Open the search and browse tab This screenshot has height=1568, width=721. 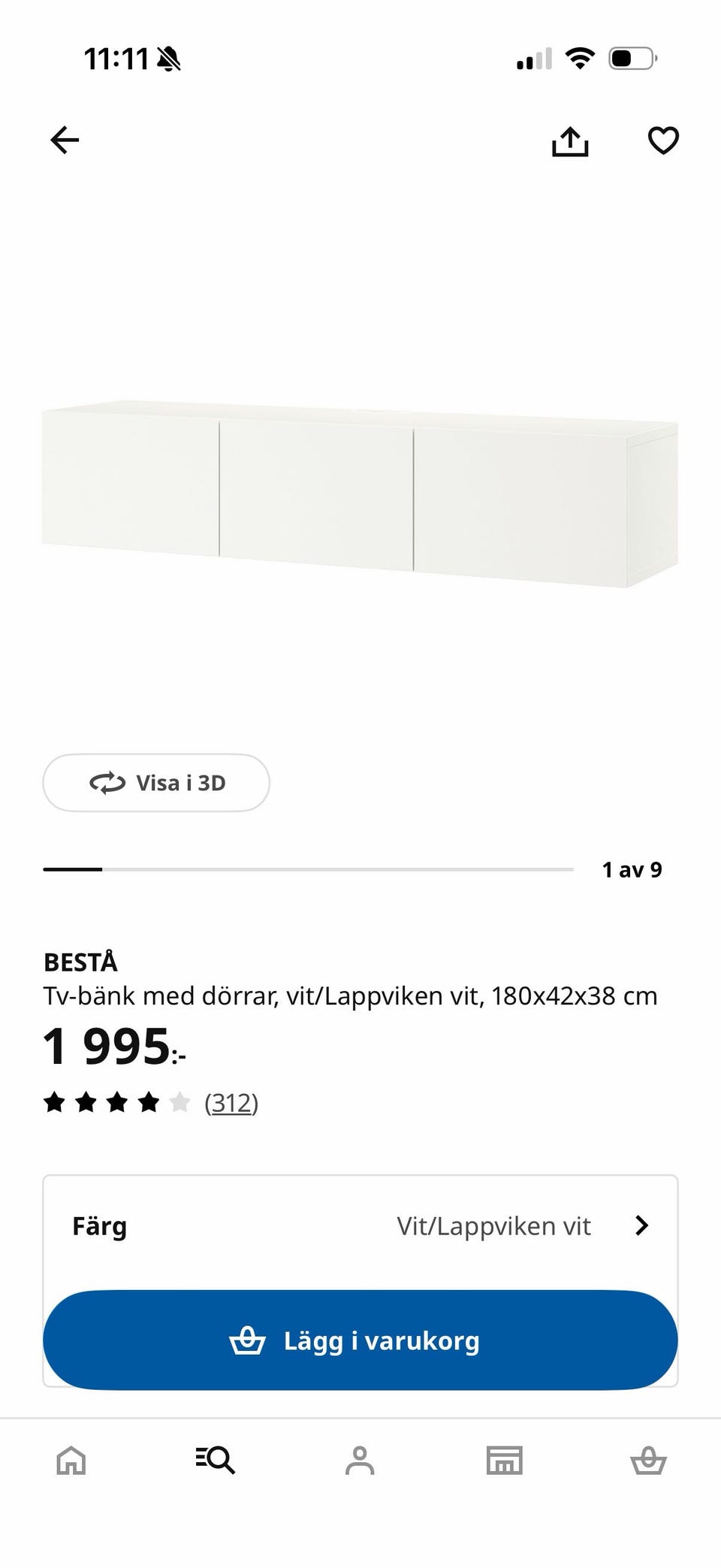(x=216, y=1461)
